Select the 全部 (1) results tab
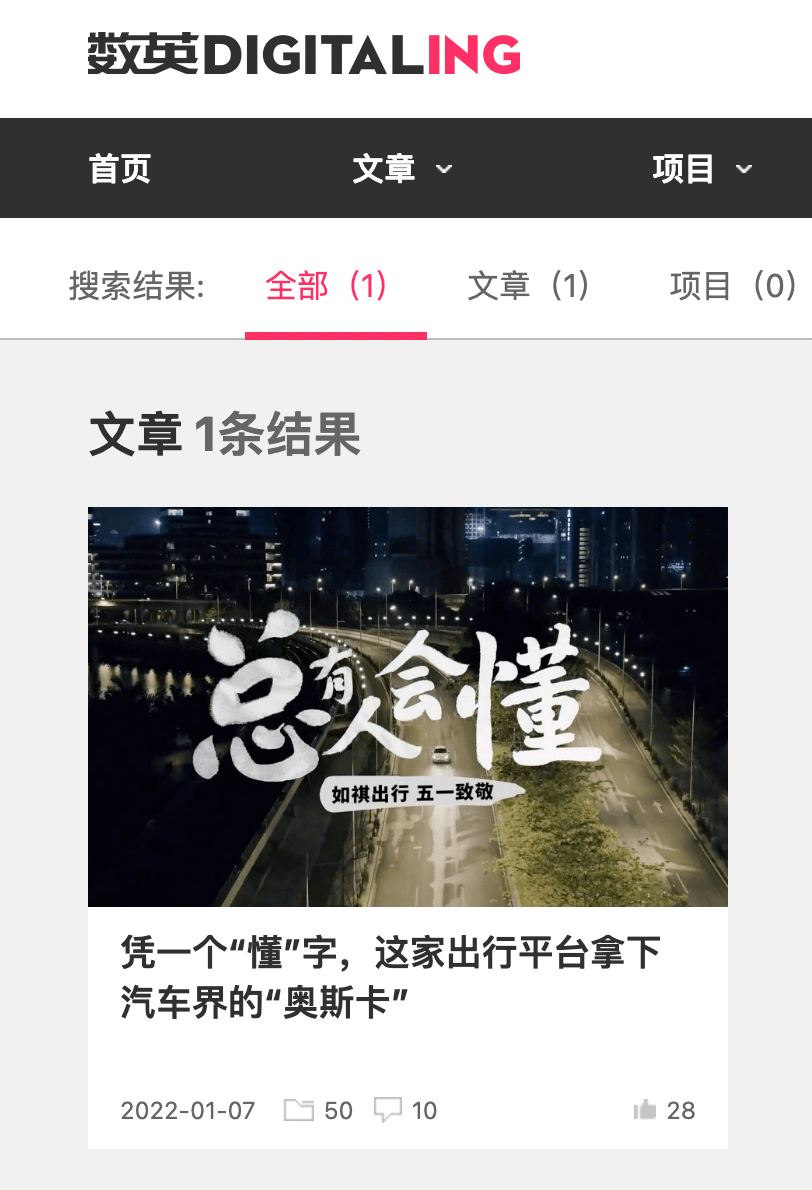This screenshot has width=812, height=1190. click(326, 287)
